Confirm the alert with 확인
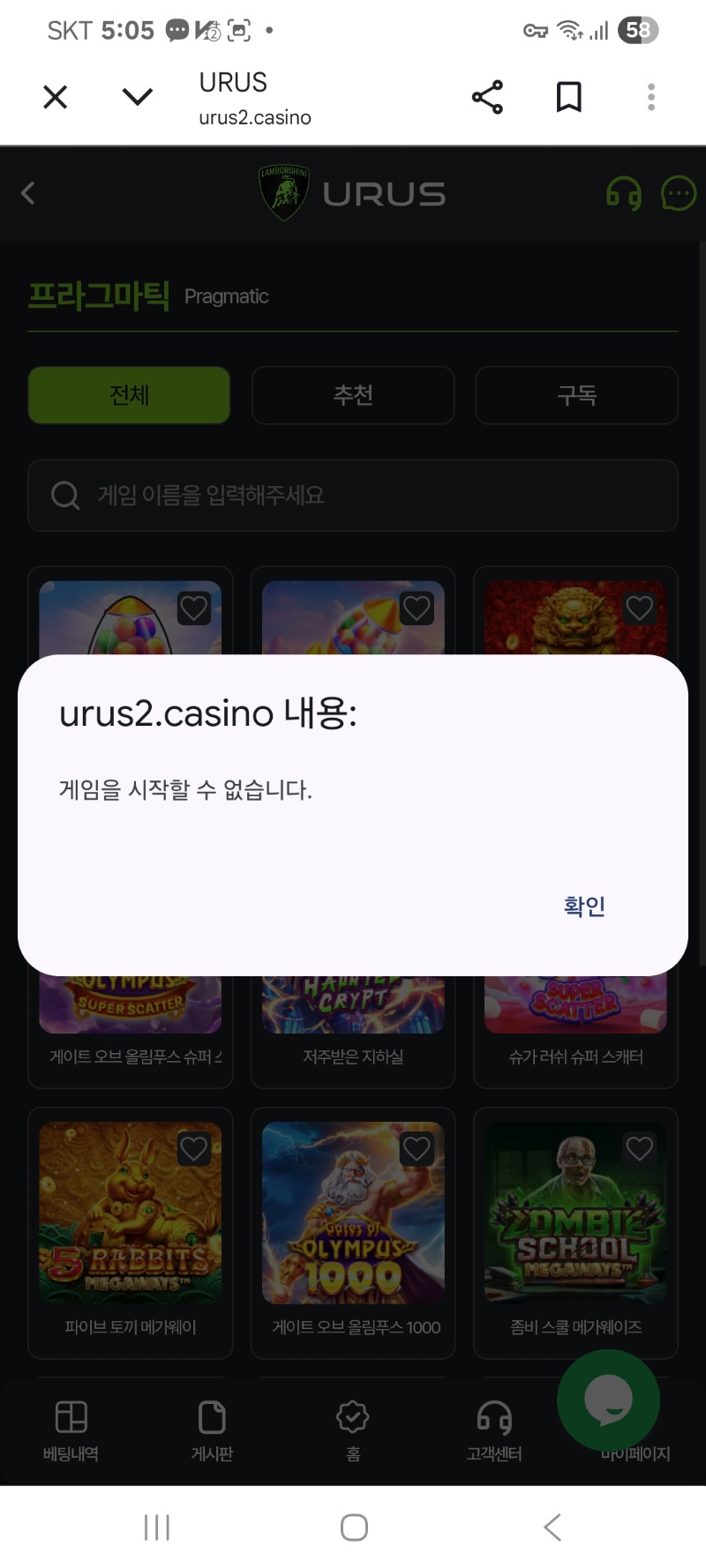The image size is (706, 1568). pos(584,906)
